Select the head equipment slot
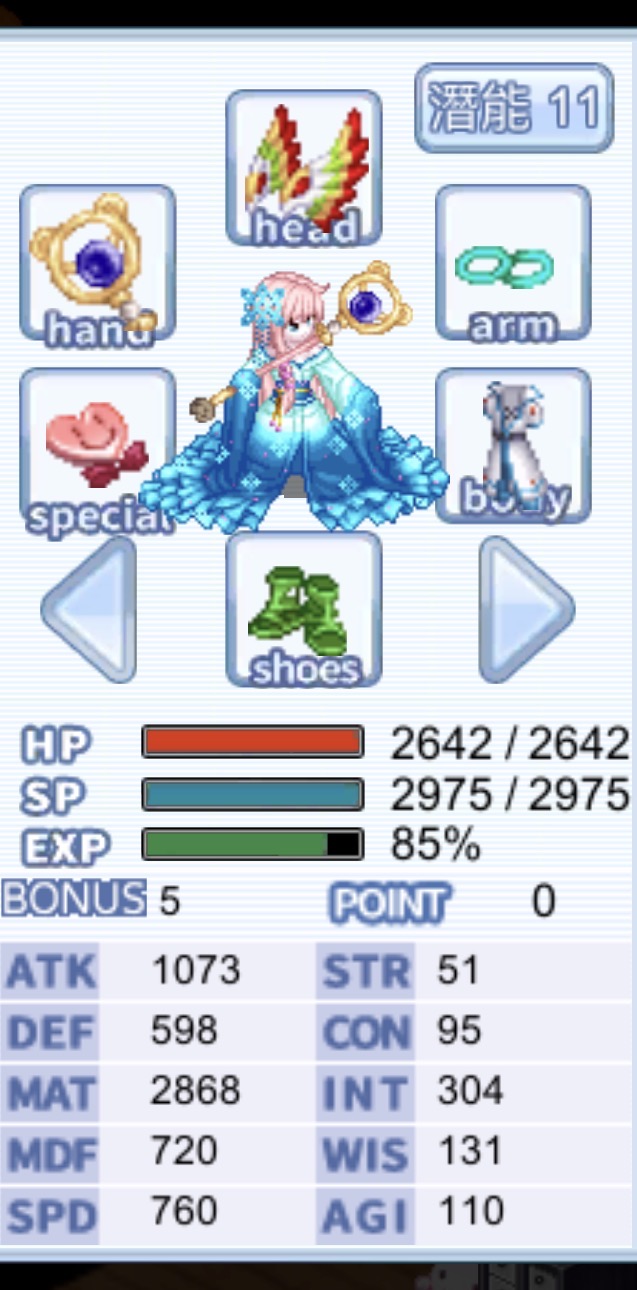637x1290 pixels. 304,168
